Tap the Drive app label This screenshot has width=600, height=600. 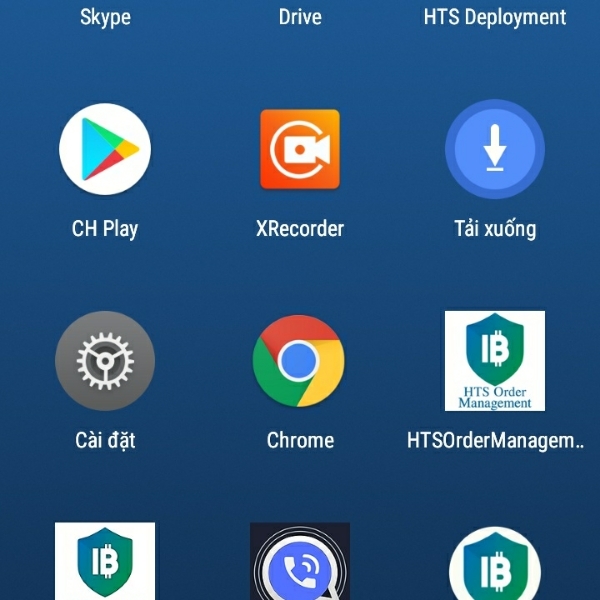(300, 17)
